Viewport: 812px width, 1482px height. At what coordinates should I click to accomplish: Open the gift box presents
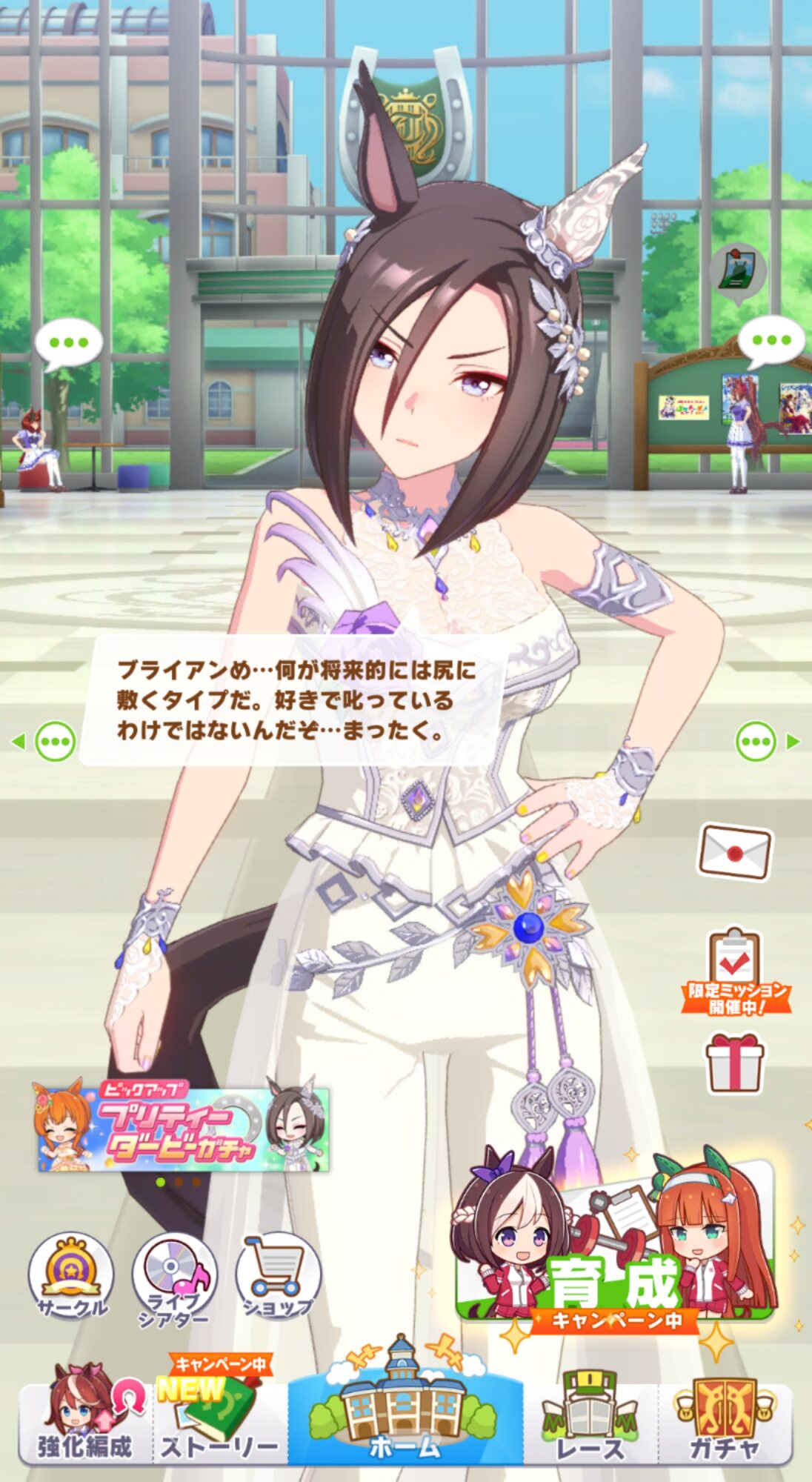(735, 1064)
